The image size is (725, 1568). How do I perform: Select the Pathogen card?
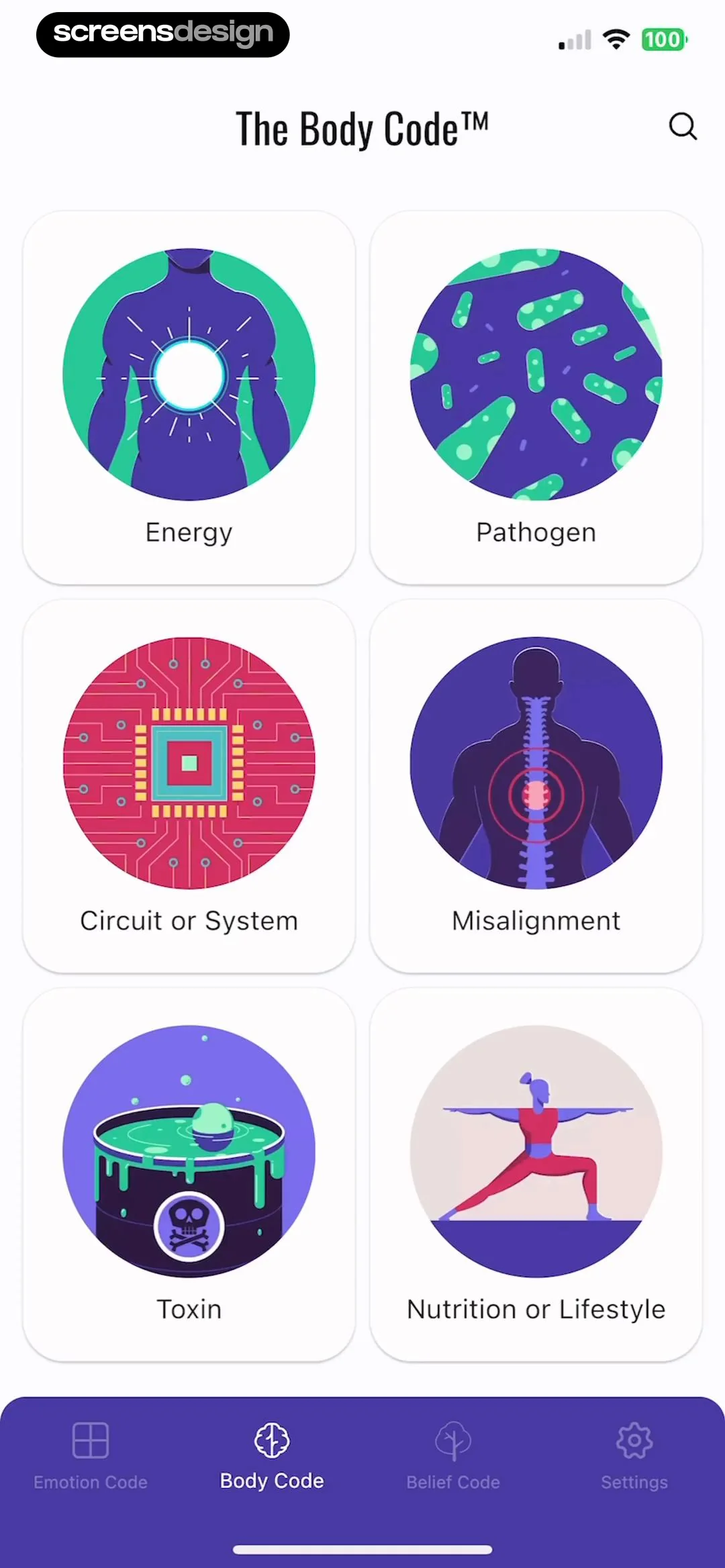[x=536, y=397]
